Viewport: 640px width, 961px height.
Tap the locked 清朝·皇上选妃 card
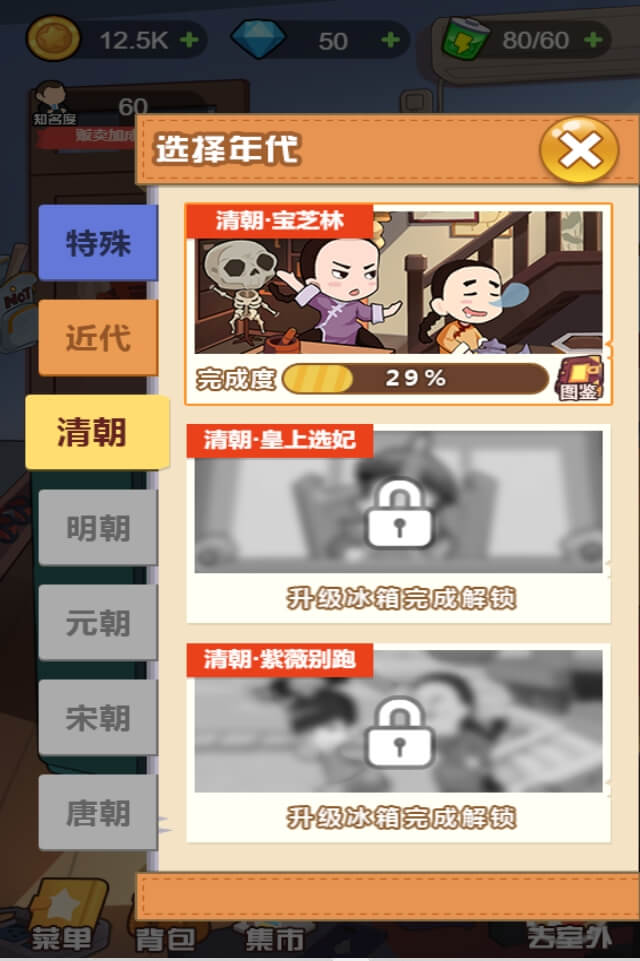point(398,517)
